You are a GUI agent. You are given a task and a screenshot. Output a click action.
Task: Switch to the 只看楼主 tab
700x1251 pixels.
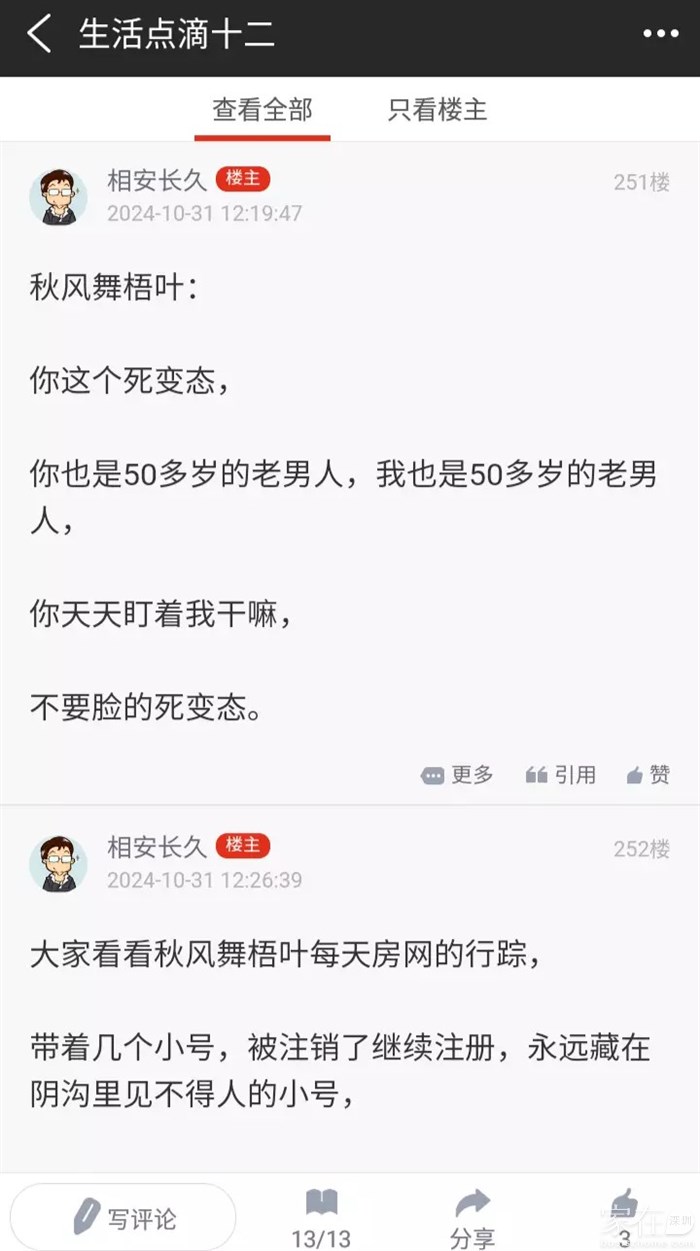pyautogui.click(x=437, y=110)
